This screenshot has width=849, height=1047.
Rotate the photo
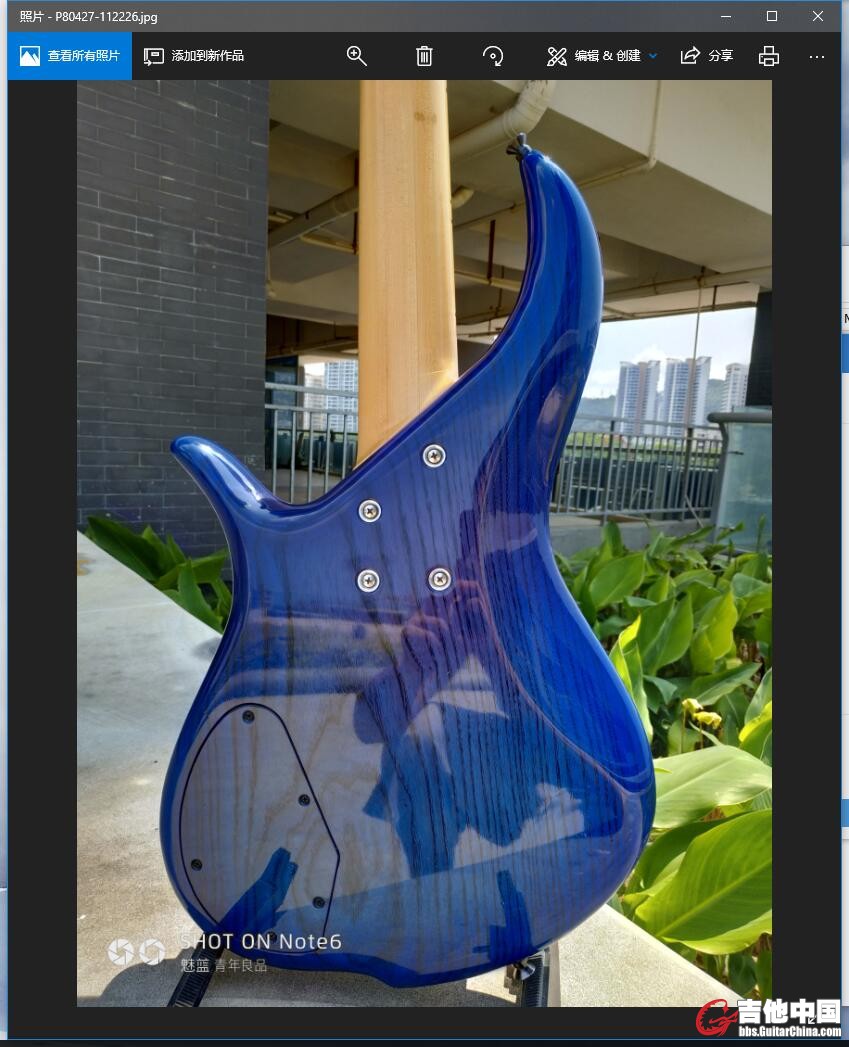click(492, 56)
